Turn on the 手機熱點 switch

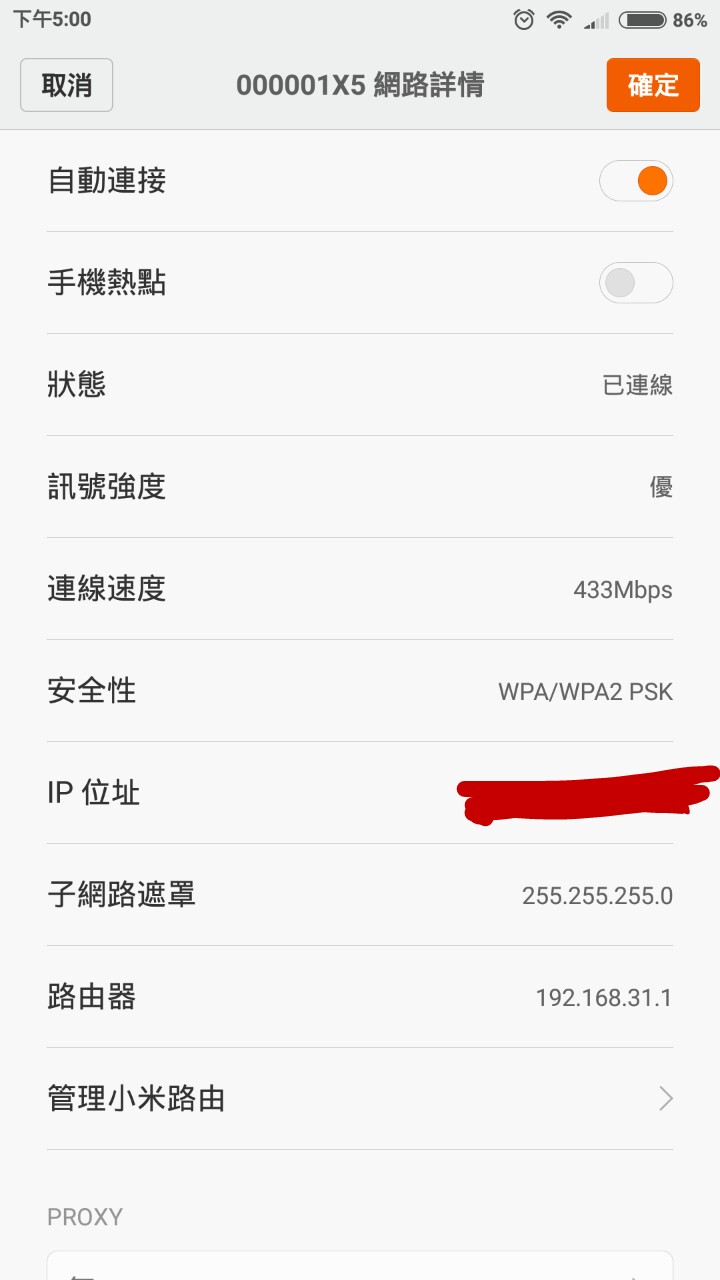point(636,284)
